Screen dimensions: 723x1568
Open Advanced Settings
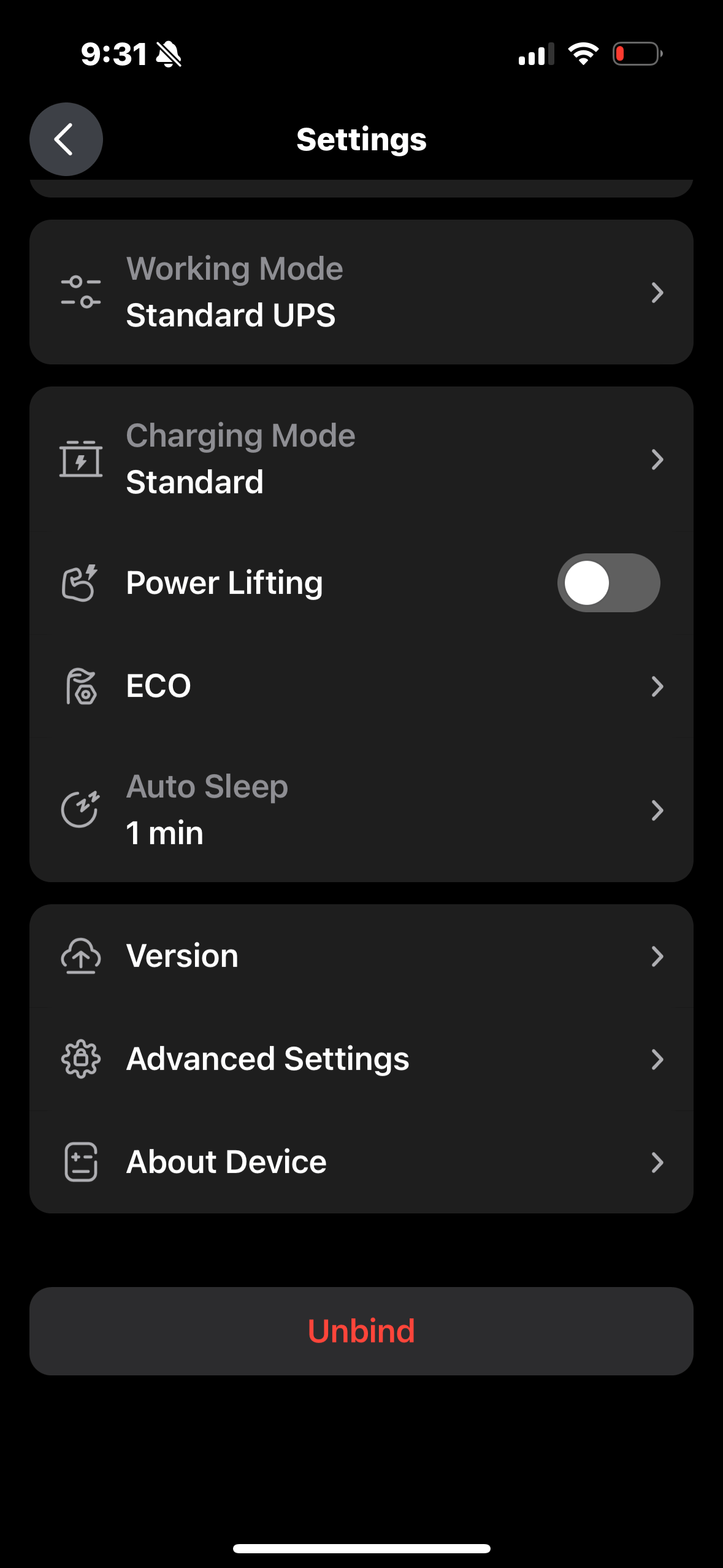point(361,1059)
